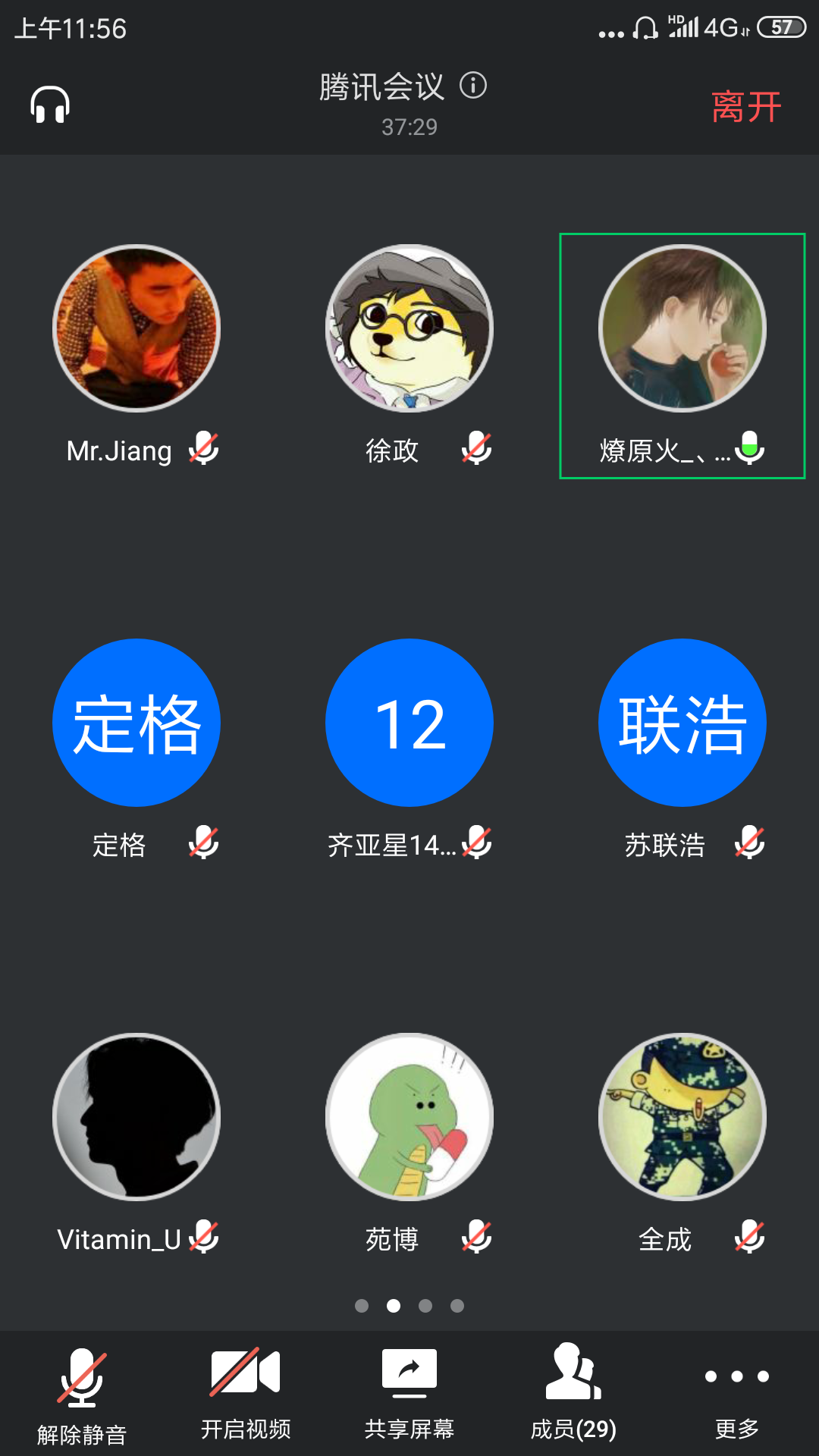Select participant Vitamin_U's avatar
819x1456 pixels.
coord(136,1117)
